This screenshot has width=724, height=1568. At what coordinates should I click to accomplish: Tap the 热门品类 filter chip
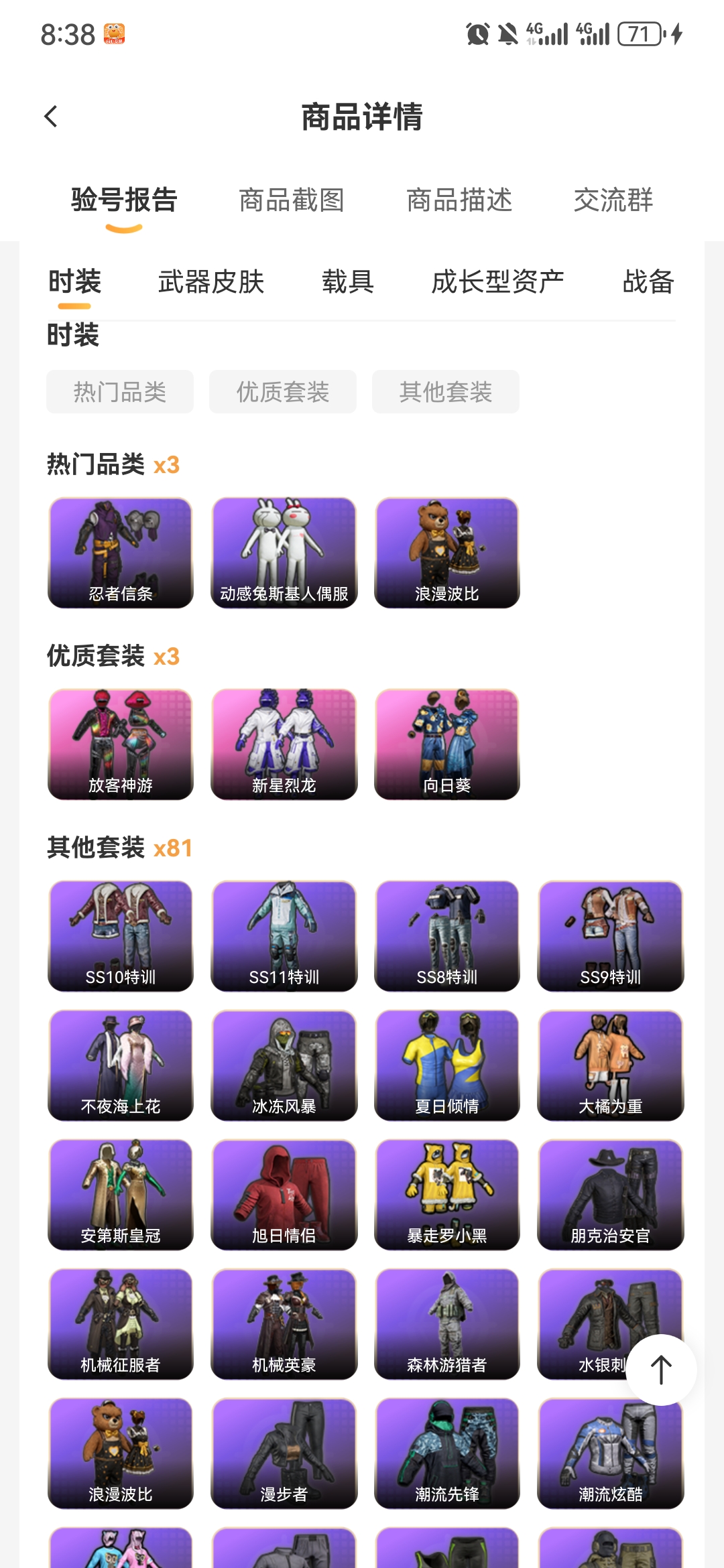click(x=120, y=392)
